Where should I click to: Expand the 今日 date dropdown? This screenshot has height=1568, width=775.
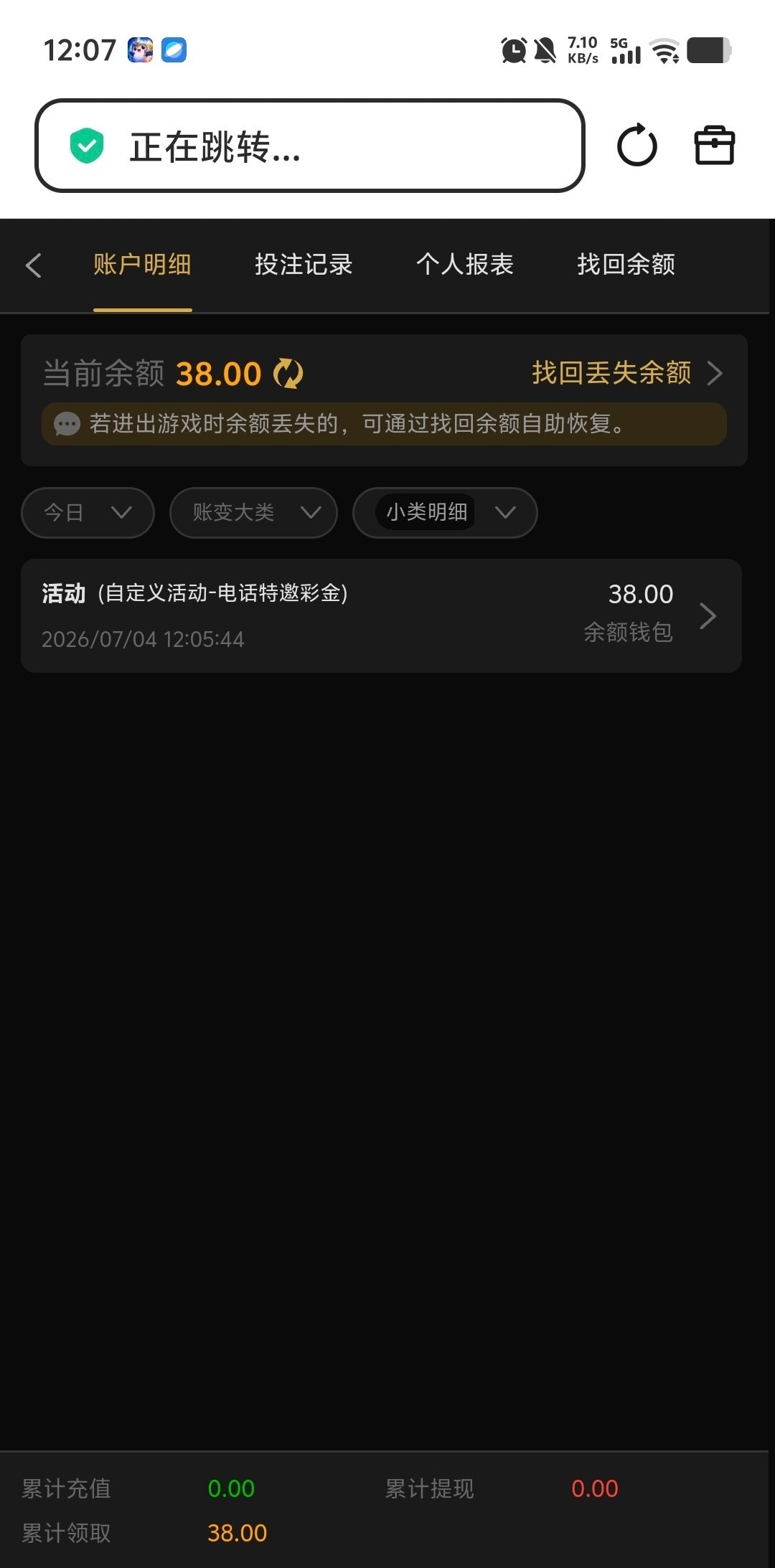88,512
